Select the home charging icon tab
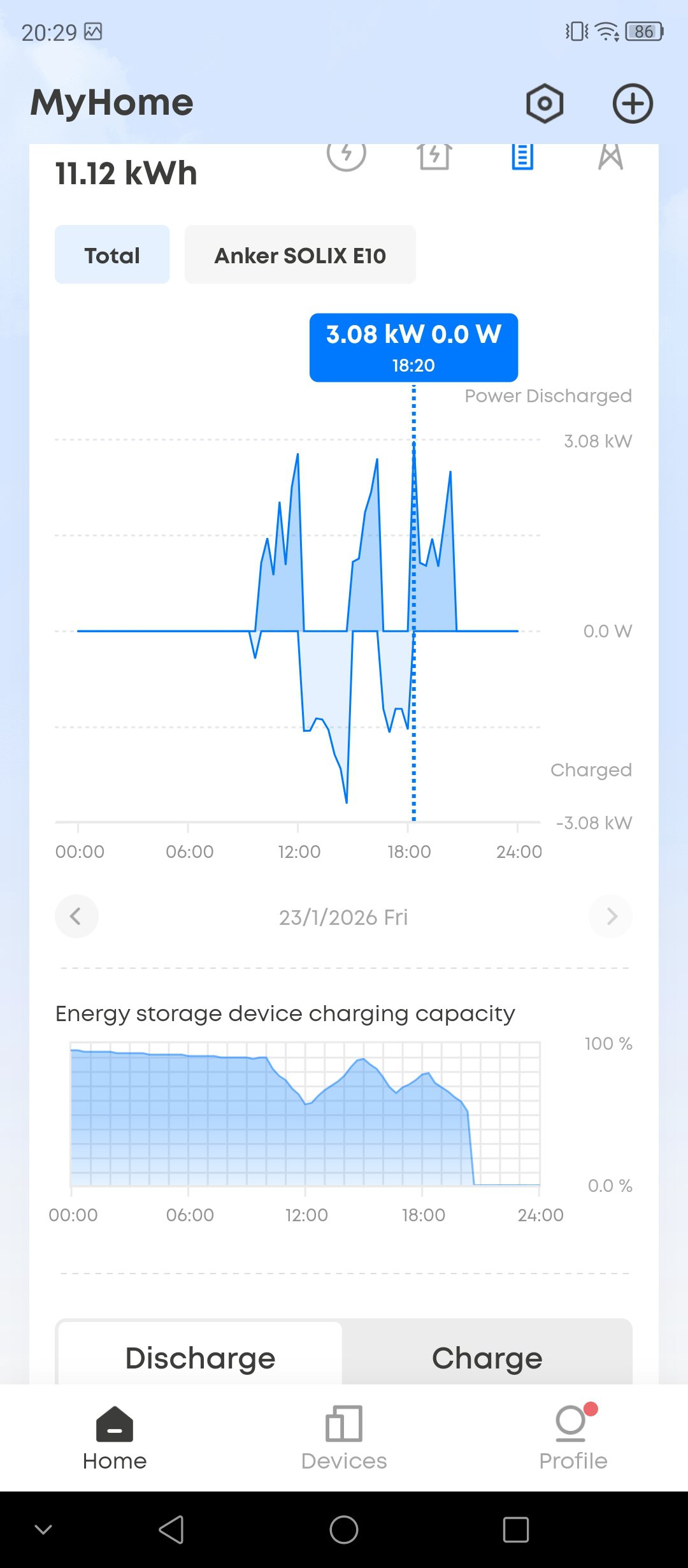The width and height of the screenshot is (688, 1568). [x=434, y=156]
